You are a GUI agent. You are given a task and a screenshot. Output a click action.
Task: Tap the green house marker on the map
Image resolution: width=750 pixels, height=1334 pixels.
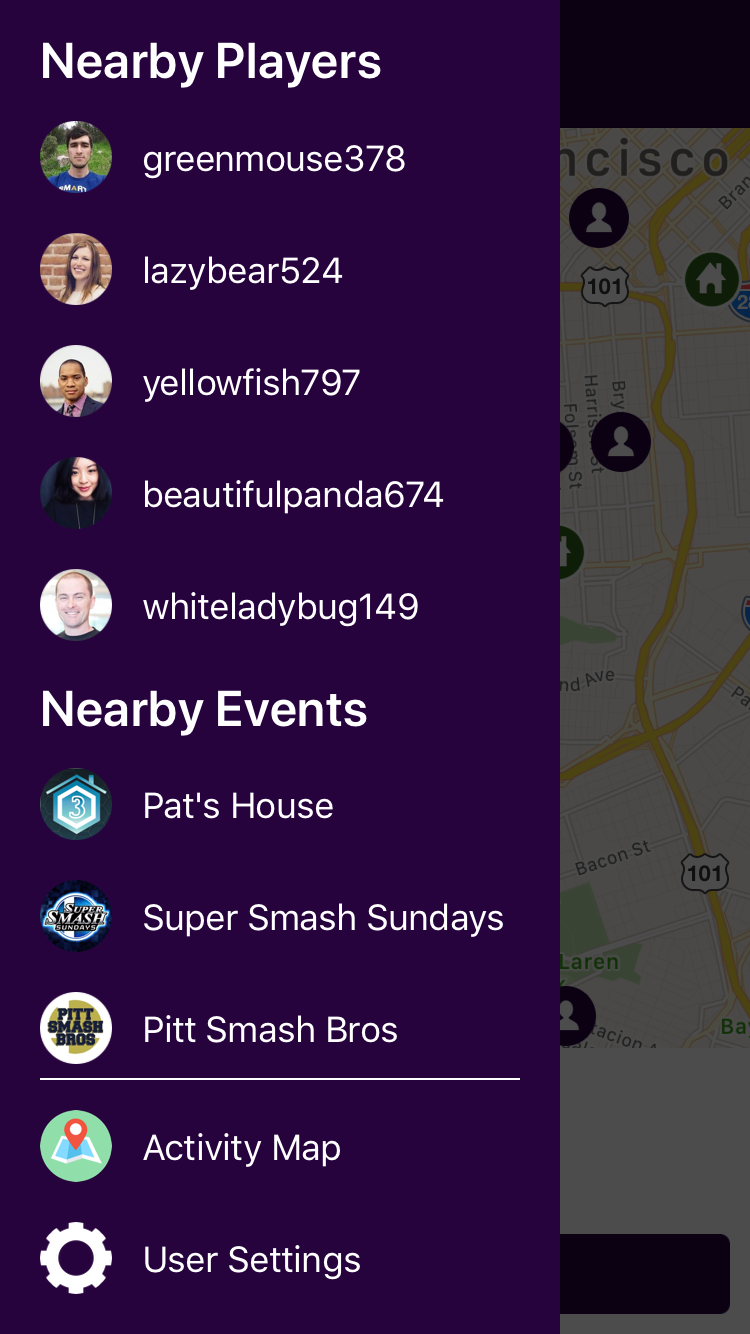coord(712,279)
